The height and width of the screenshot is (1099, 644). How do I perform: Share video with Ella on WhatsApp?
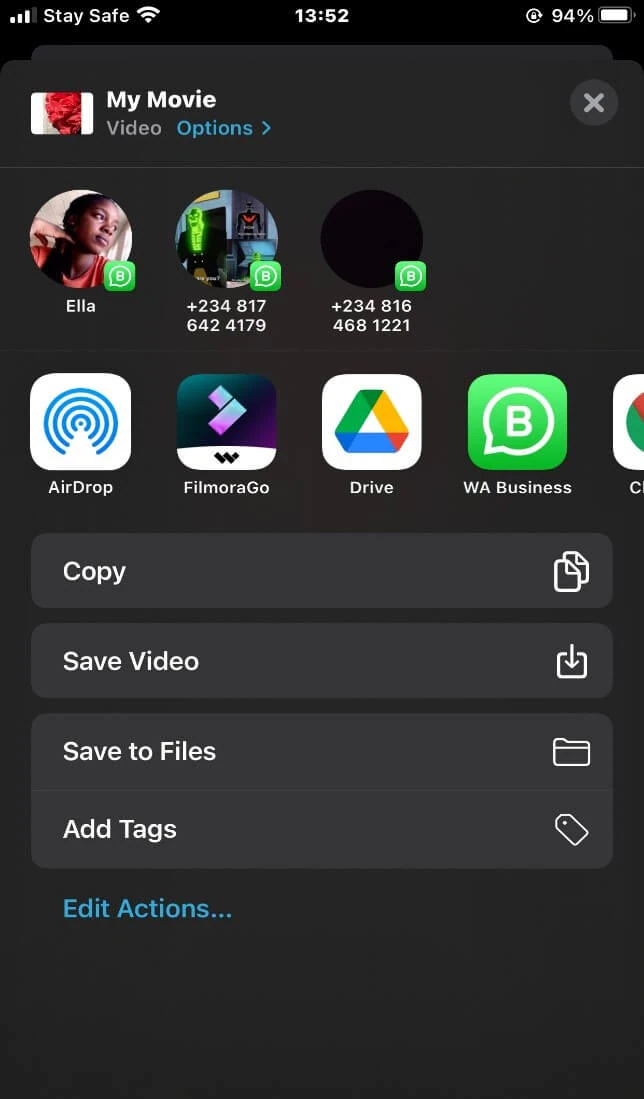click(81, 240)
